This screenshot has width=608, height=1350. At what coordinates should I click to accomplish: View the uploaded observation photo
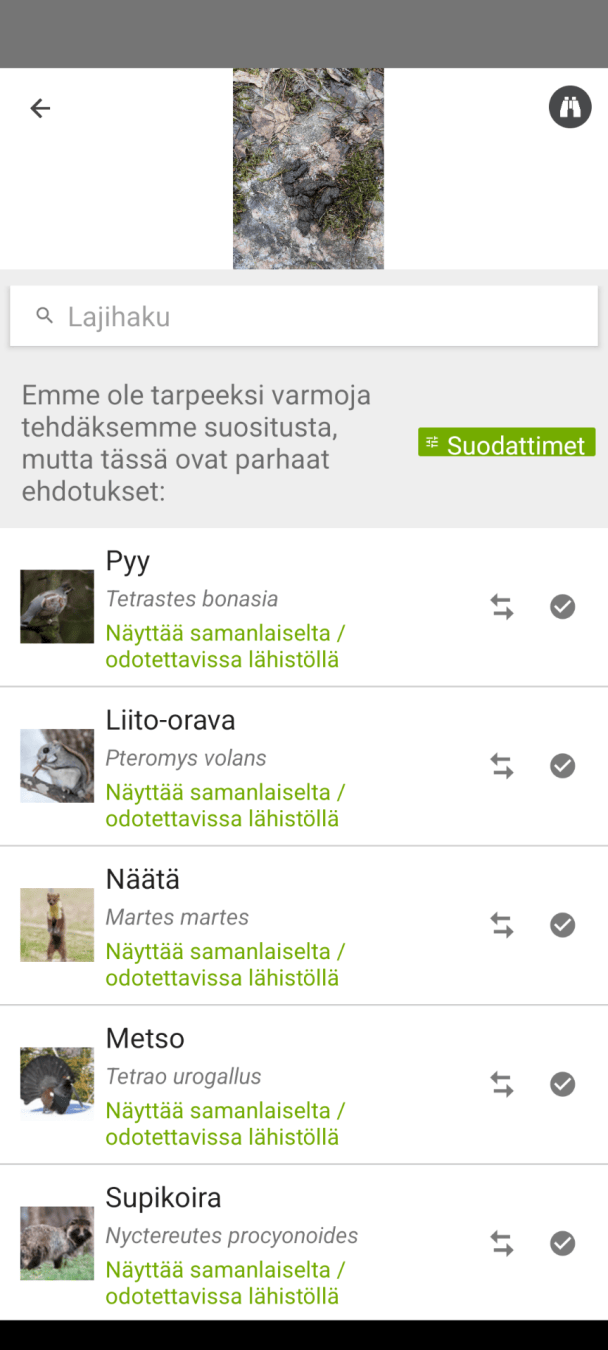[x=308, y=168]
